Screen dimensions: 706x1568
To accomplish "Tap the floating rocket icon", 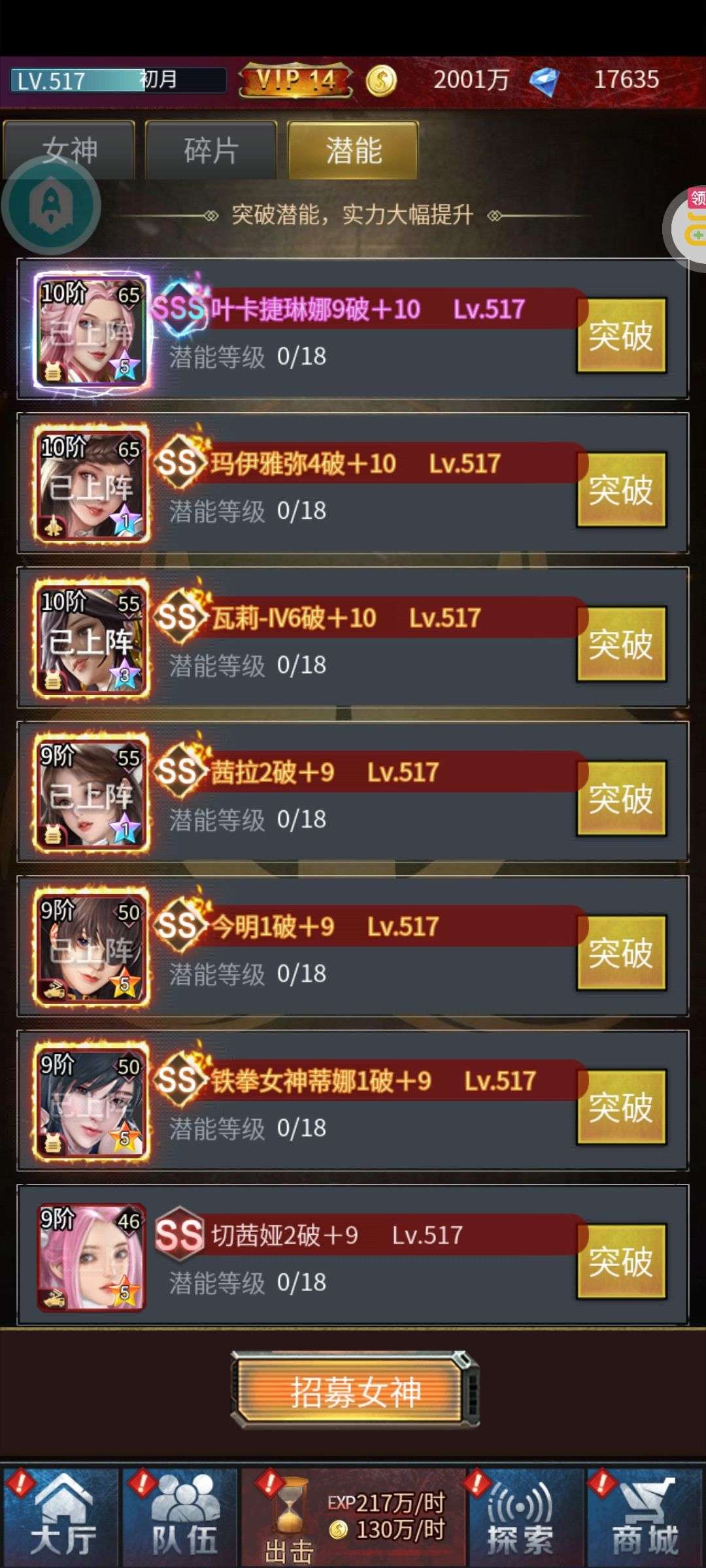I will click(51, 206).
